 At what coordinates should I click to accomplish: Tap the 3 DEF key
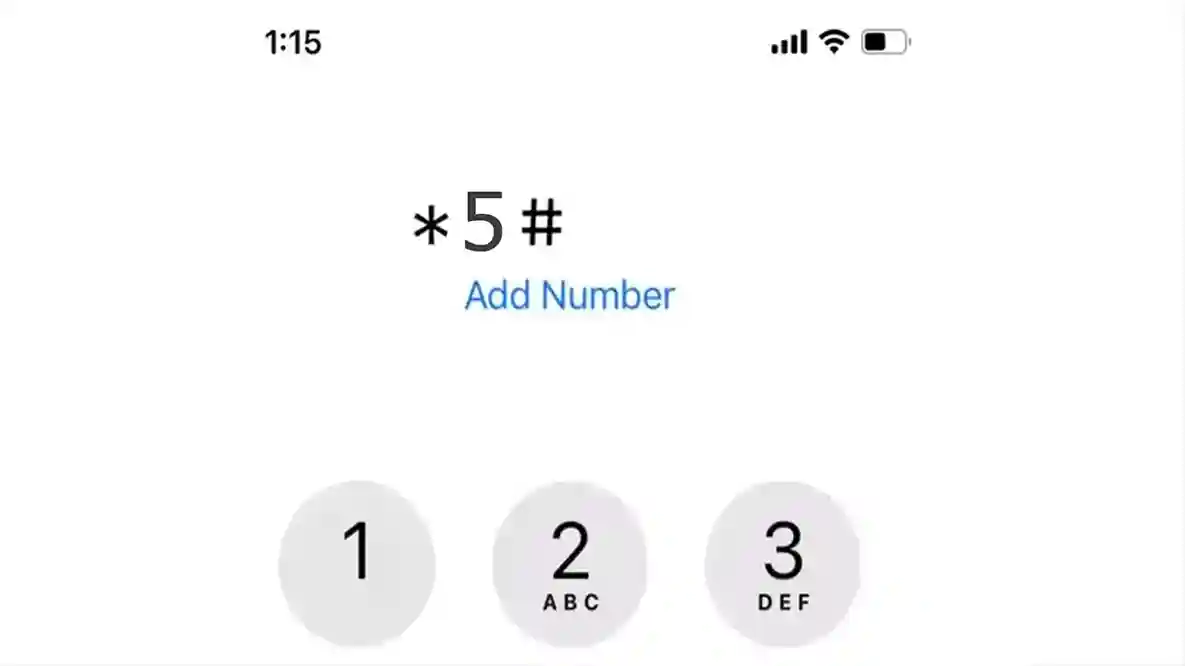point(783,564)
